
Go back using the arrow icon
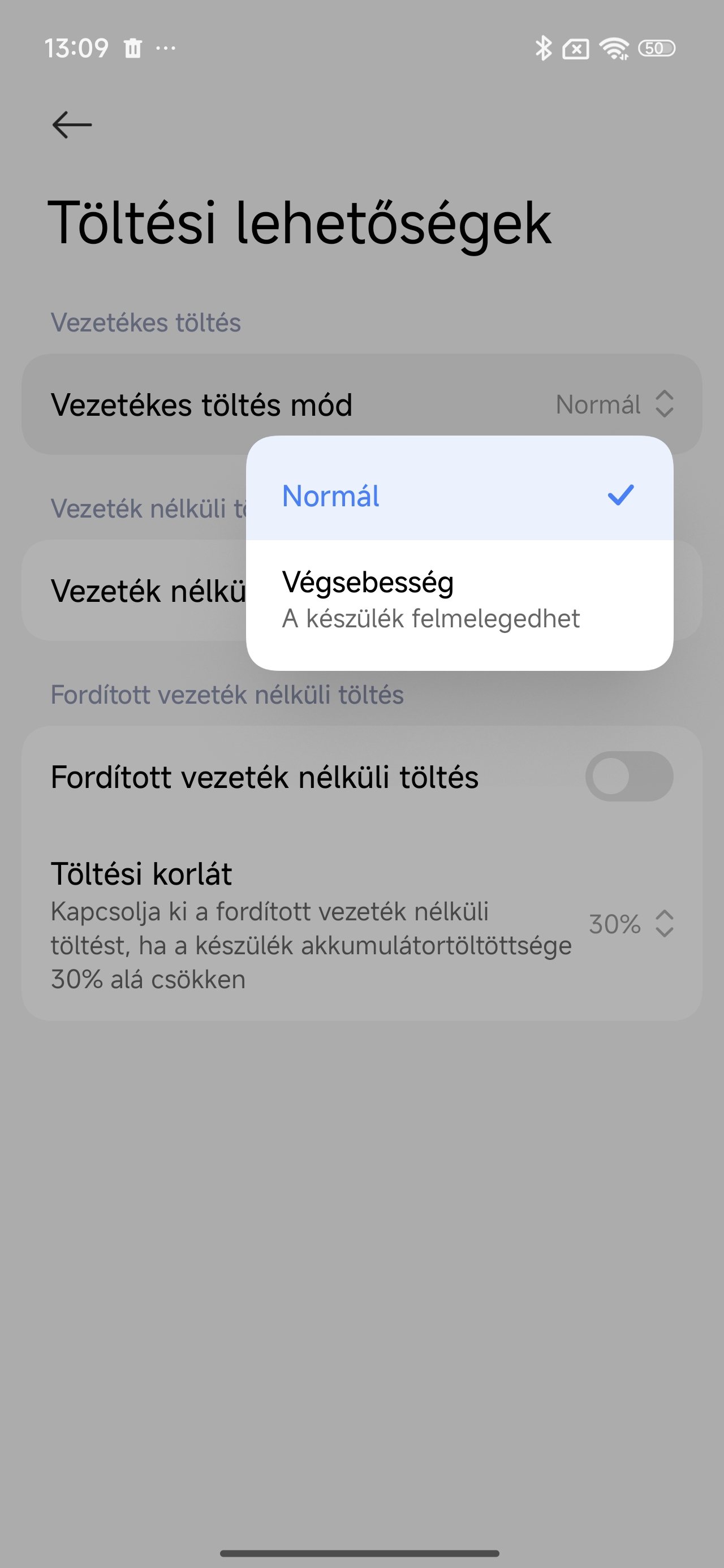[72, 125]
